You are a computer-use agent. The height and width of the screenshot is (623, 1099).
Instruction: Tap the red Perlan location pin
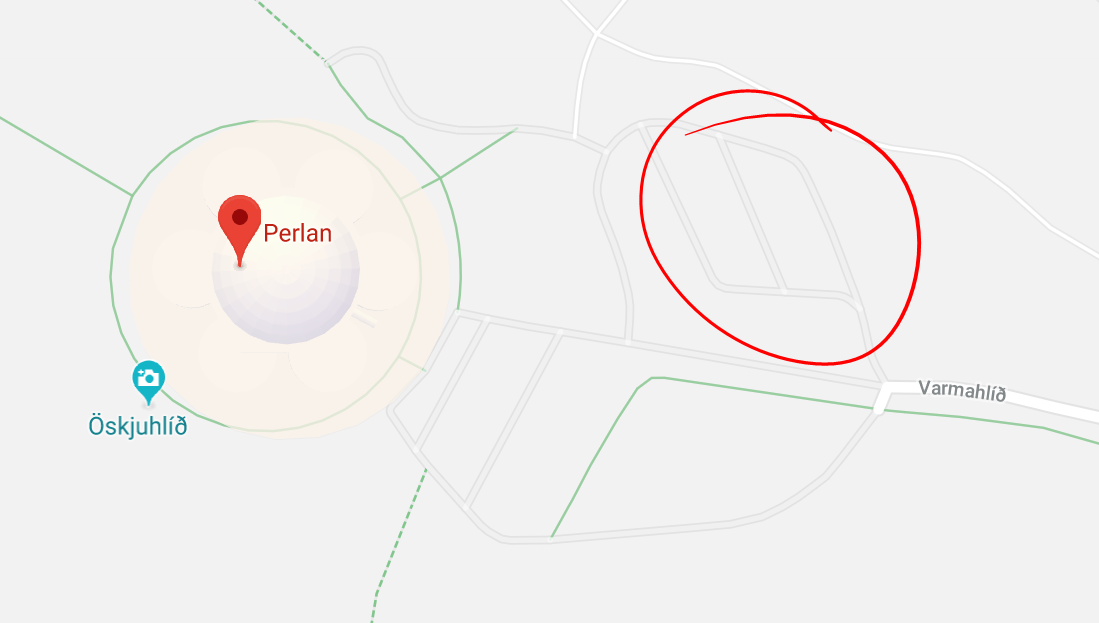click(x=239, y=222)
